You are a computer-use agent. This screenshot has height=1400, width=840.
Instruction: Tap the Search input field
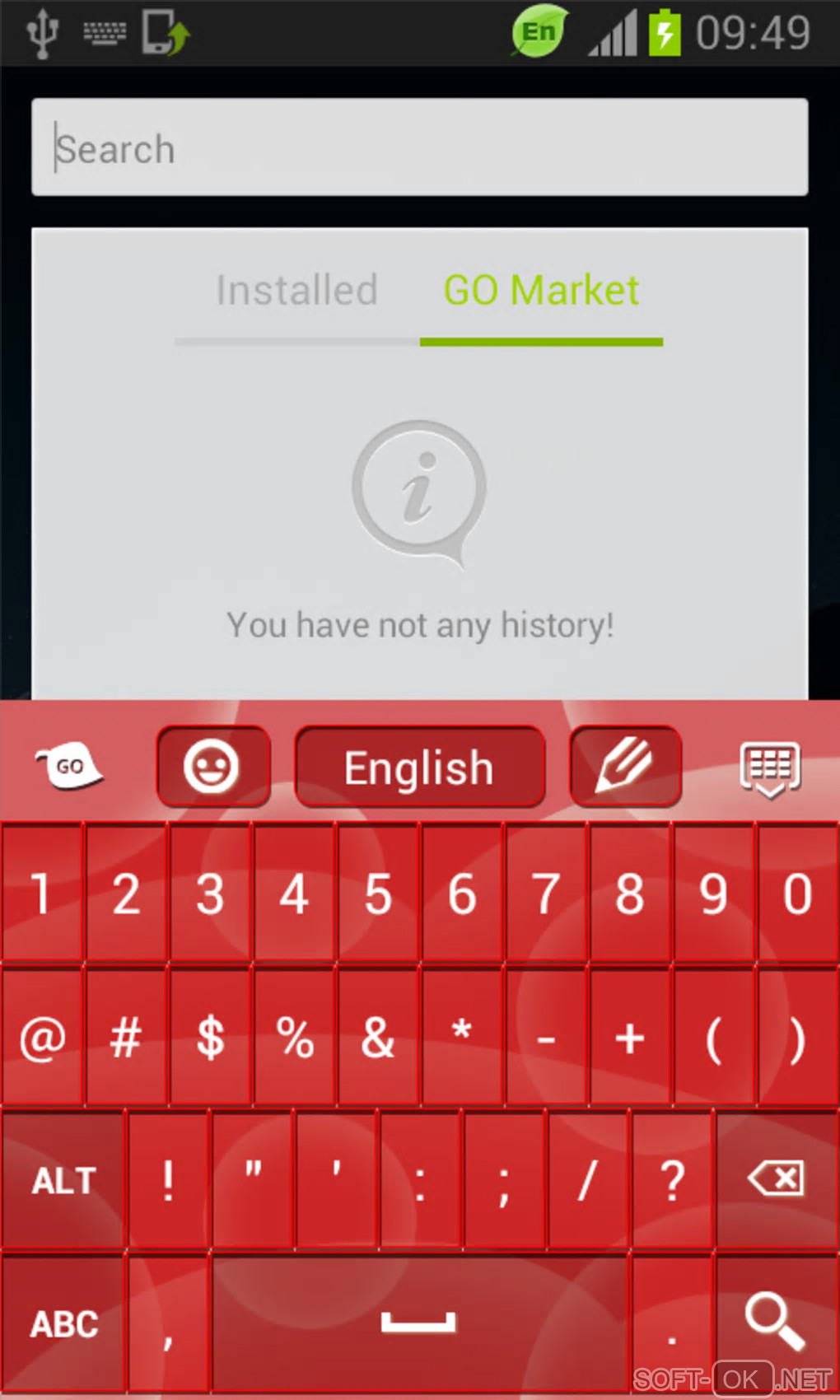[x=419, y=148]
